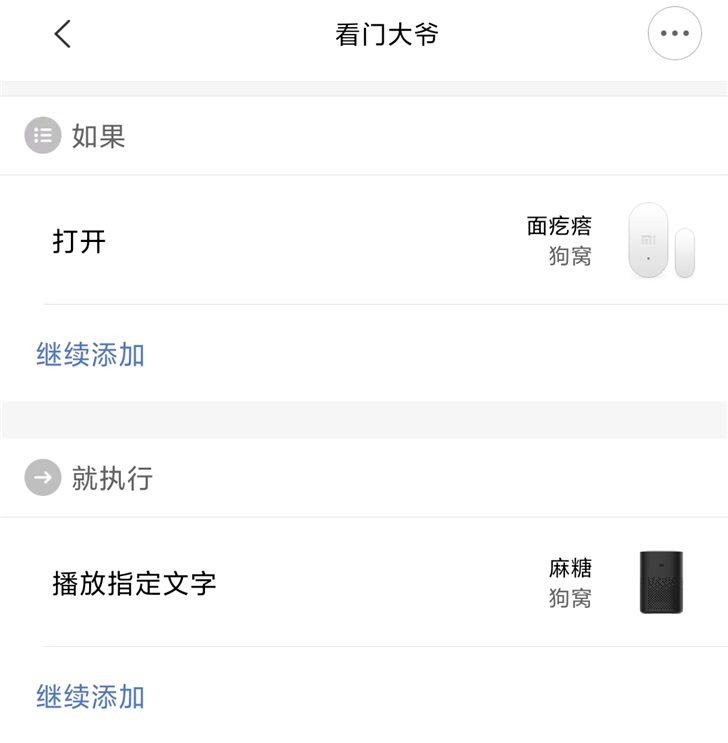Open the 播放指定文字 action row
Viewport: 728px width, 743px height.
[x=300, y=582]
